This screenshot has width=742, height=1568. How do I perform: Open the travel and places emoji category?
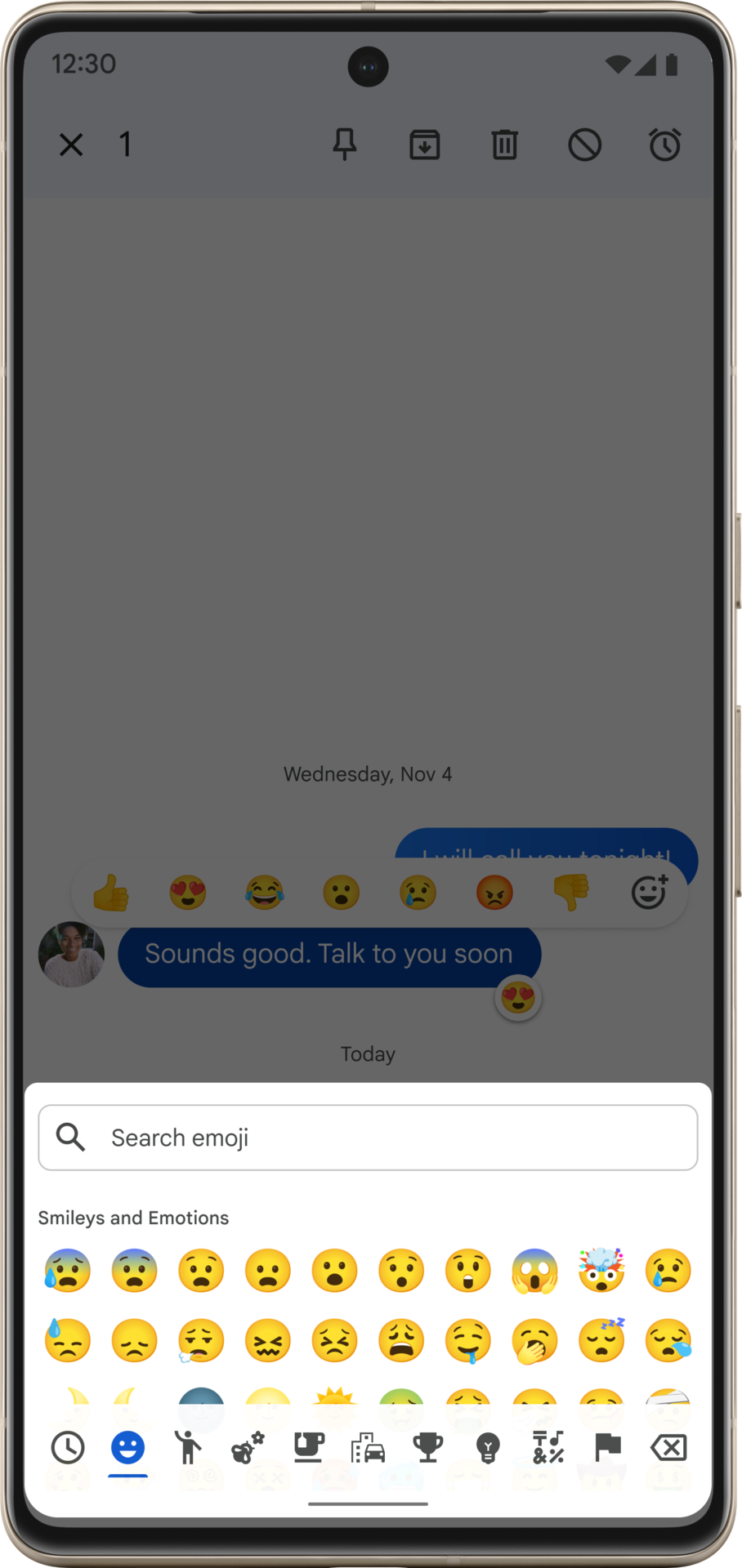point(368,1448)
